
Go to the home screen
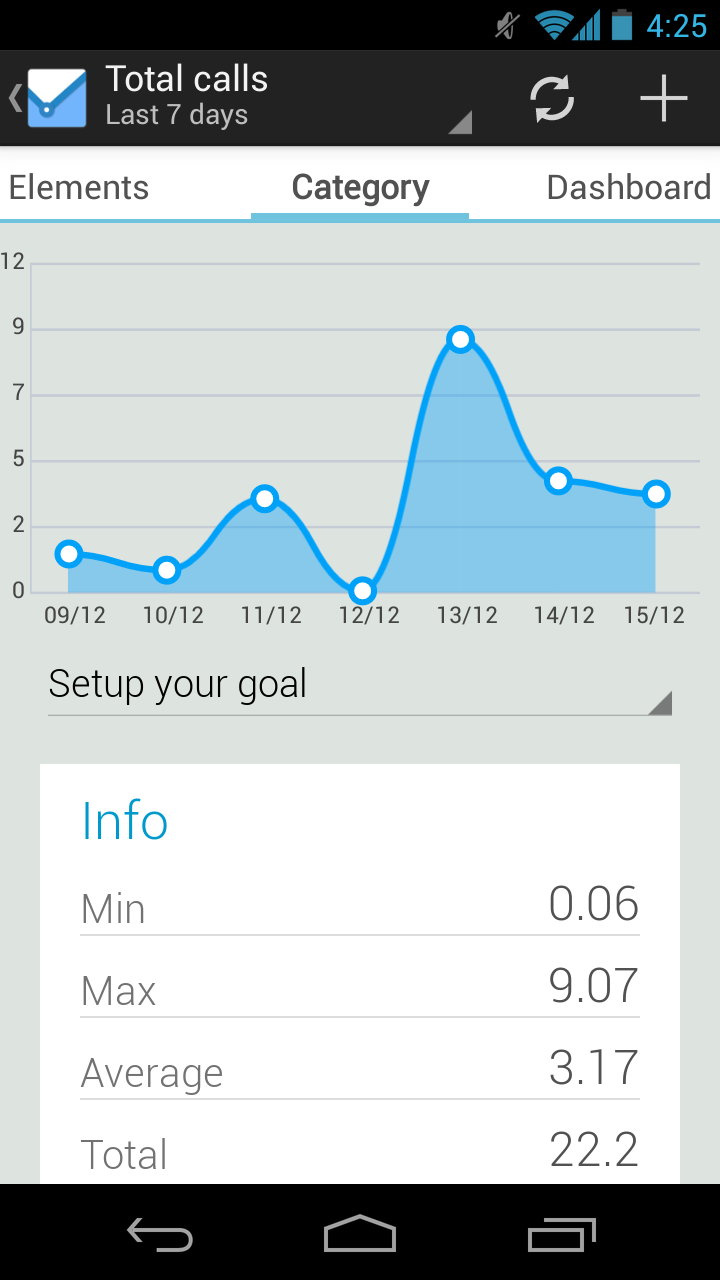[360, 1234]
